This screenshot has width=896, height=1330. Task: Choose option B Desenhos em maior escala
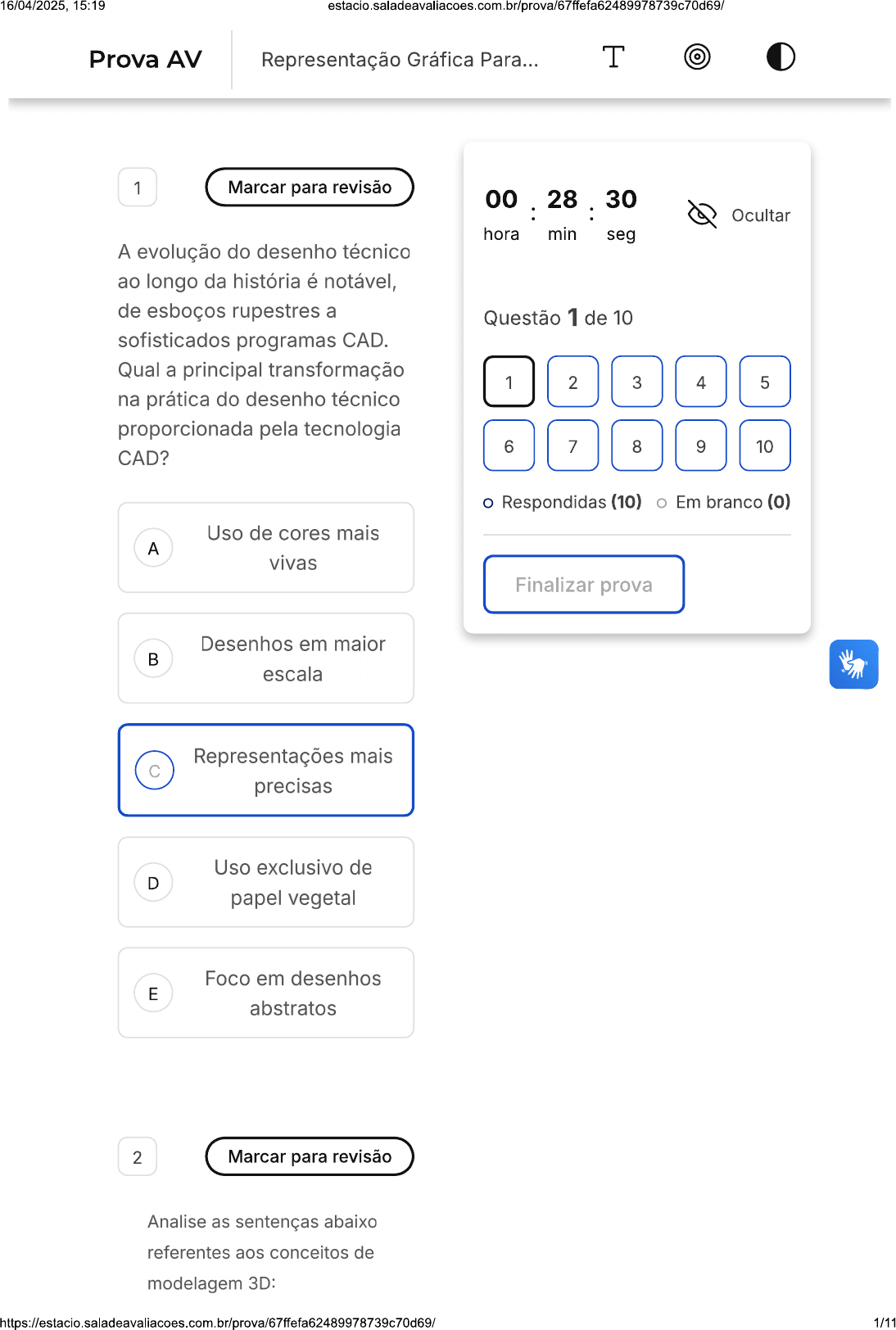pos(266,658)
